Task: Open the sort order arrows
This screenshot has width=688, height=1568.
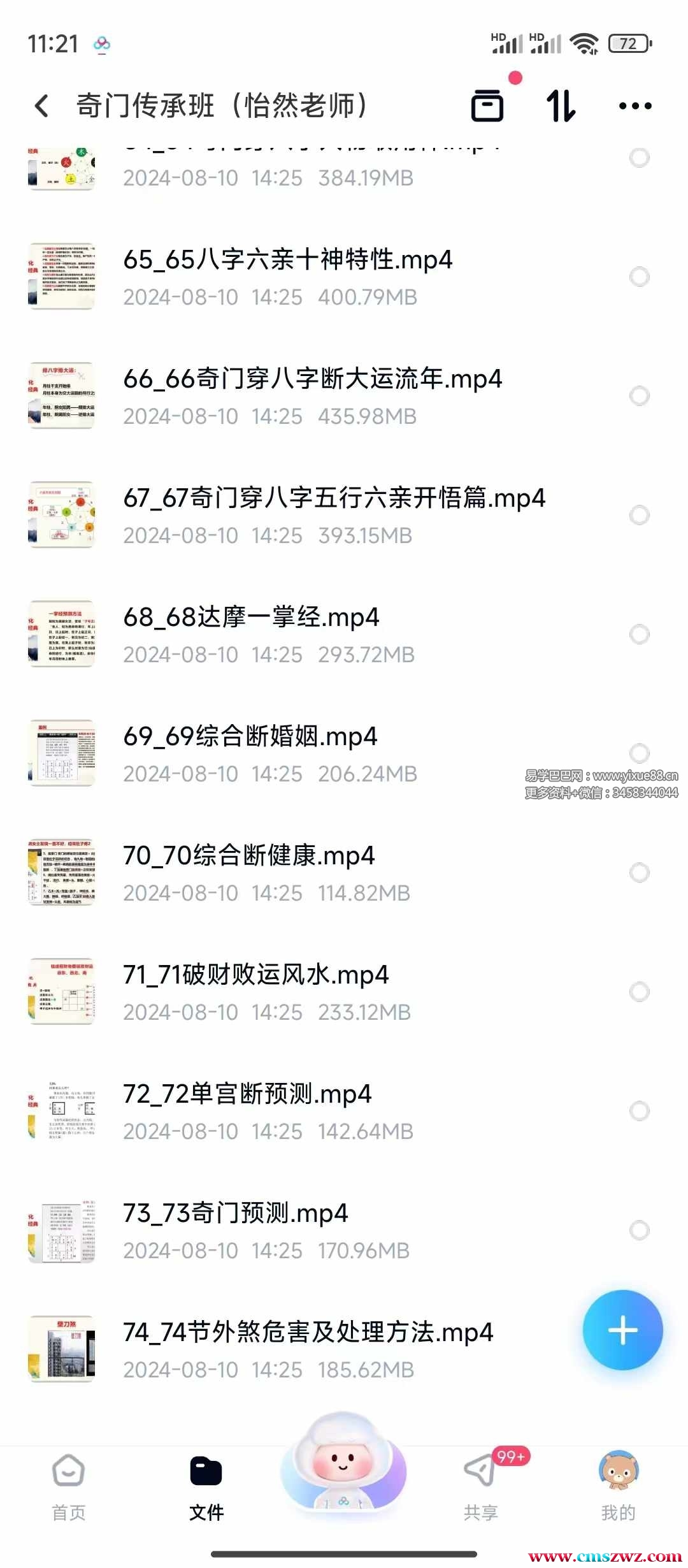Action: click(561, 106)
